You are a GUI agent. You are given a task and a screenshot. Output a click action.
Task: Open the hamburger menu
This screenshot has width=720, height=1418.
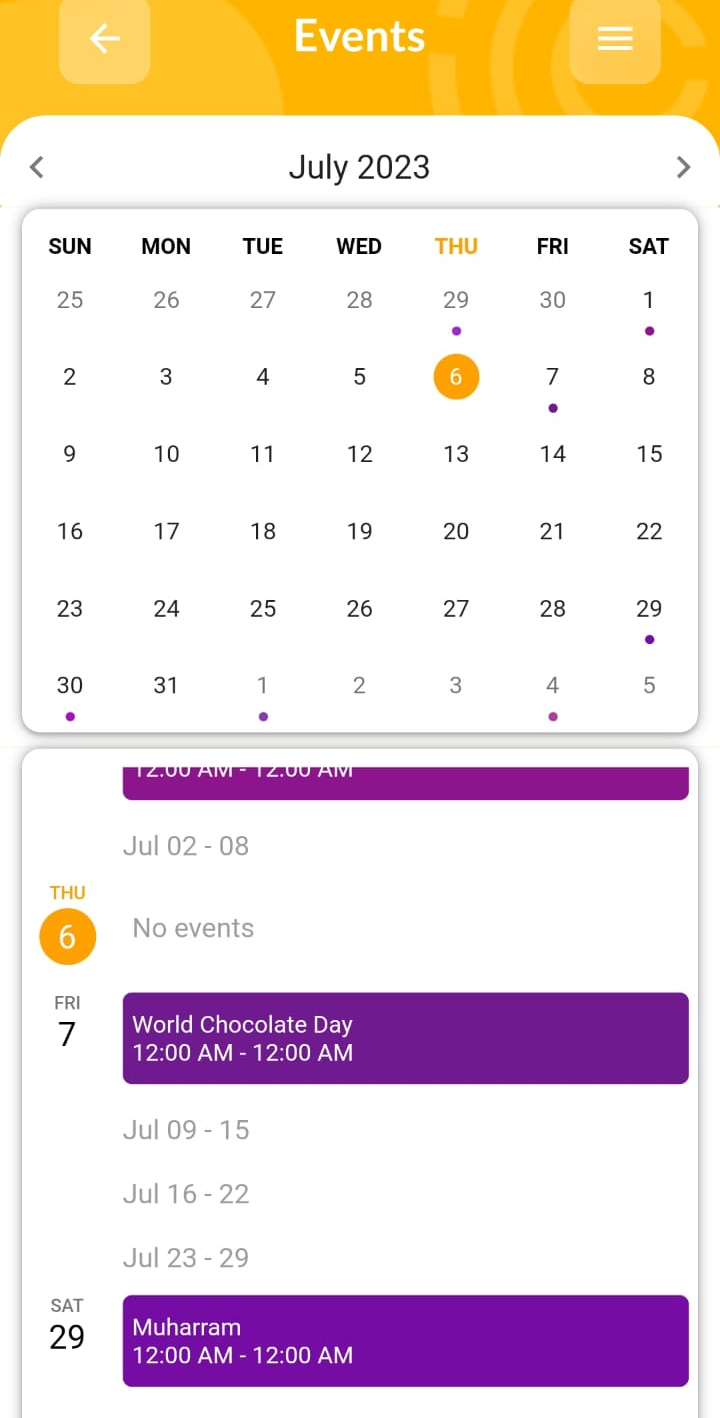614,39
